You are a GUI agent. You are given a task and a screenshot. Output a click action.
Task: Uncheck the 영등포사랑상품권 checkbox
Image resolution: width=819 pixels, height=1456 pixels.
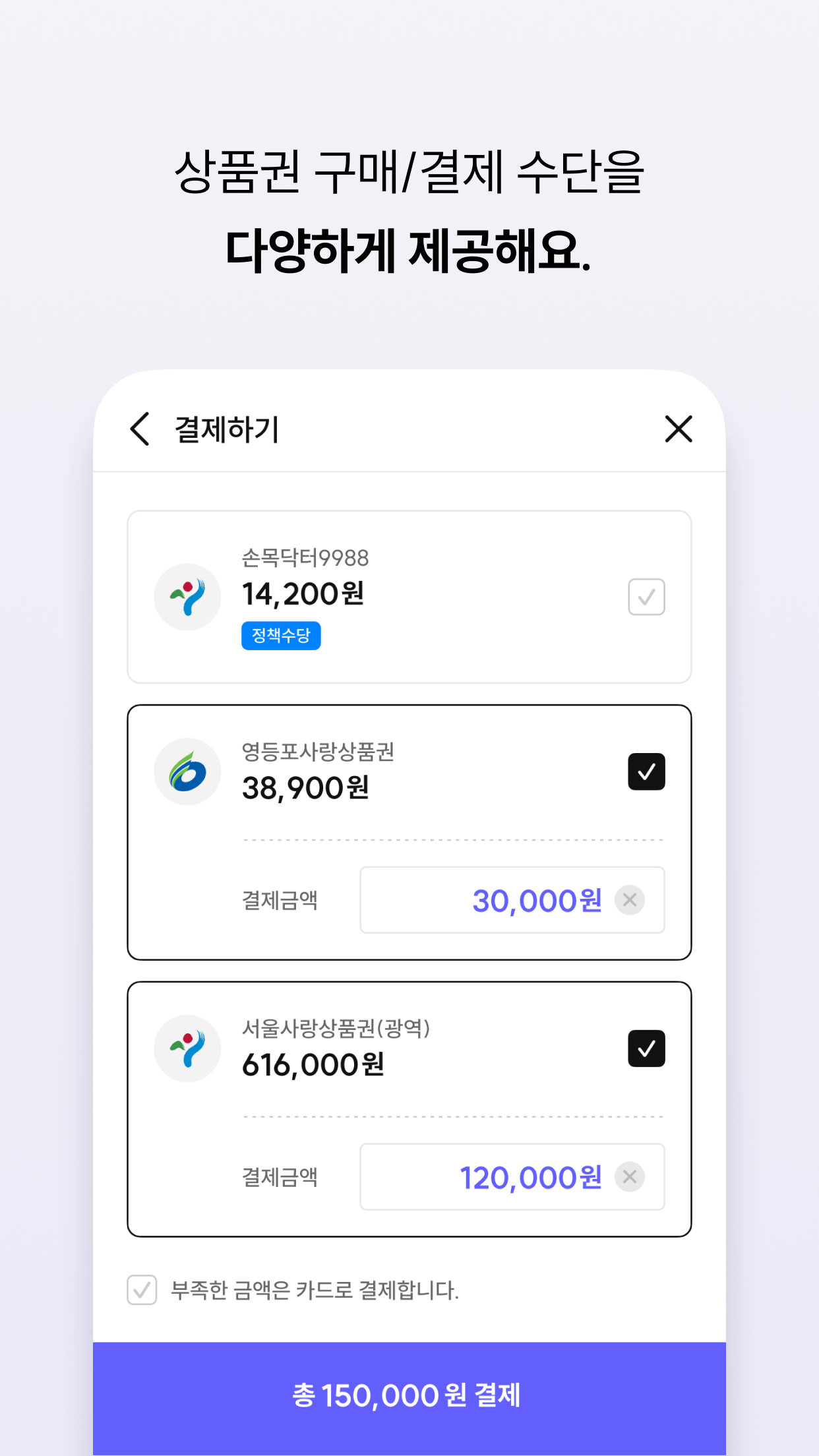647,771
